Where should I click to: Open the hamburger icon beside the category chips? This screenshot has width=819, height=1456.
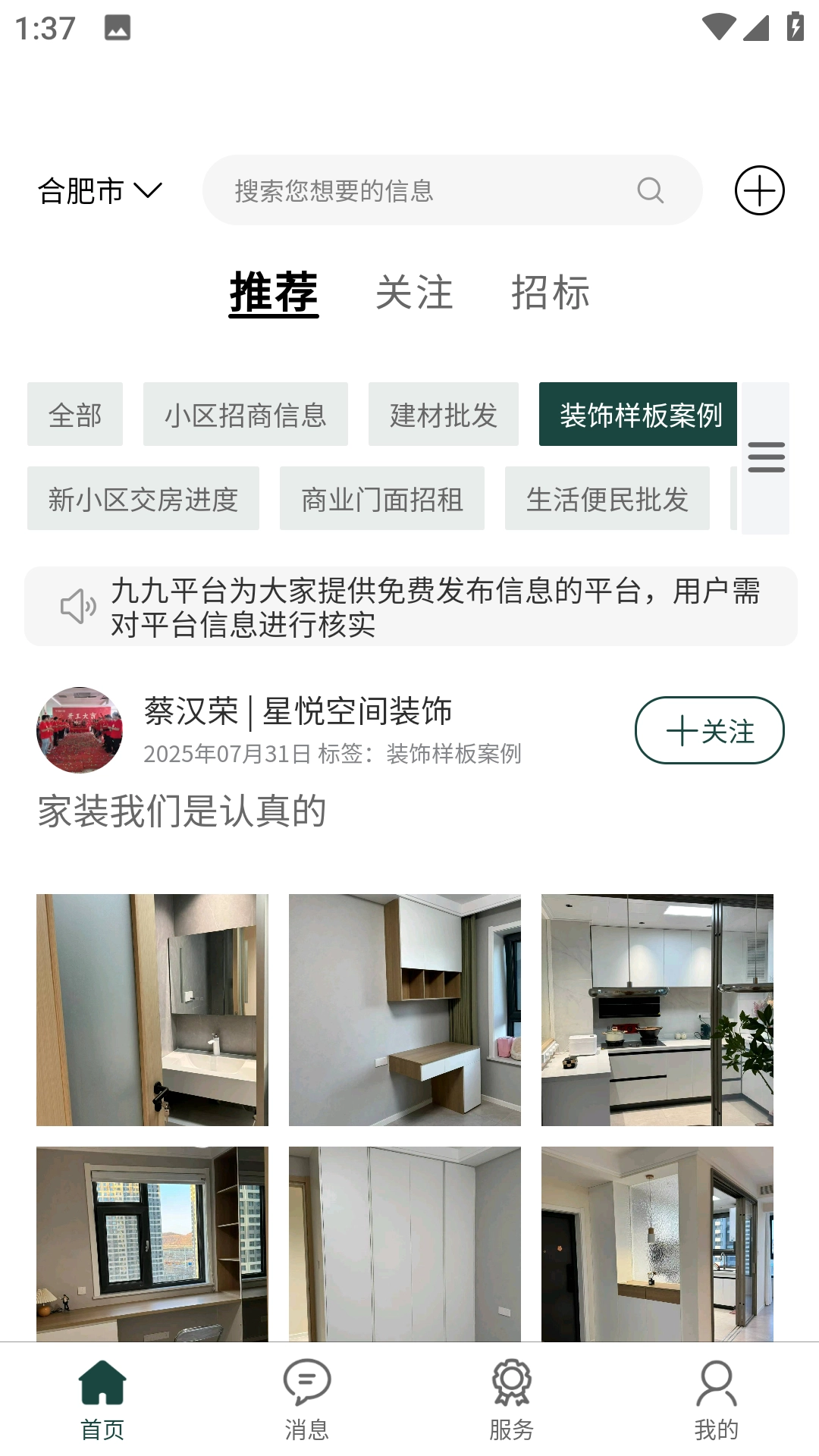767,457
